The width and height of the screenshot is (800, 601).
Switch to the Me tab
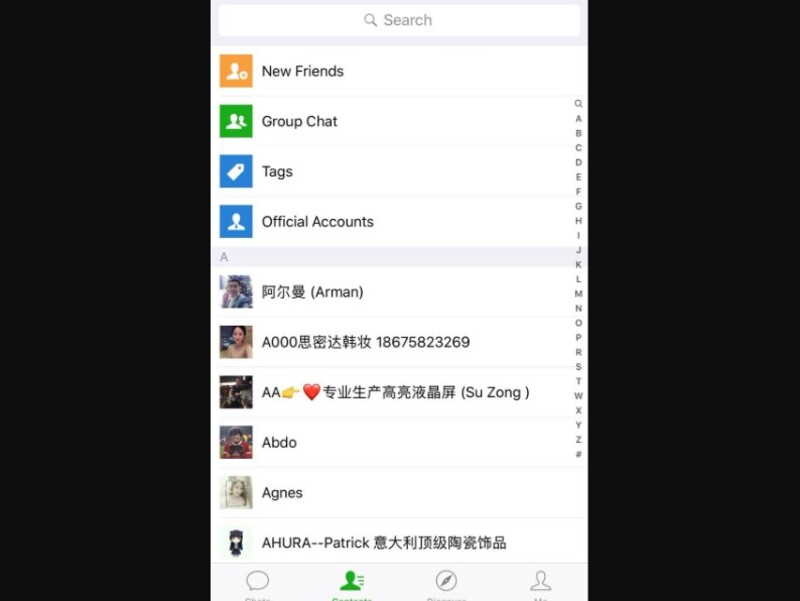(x=540, y=584)
